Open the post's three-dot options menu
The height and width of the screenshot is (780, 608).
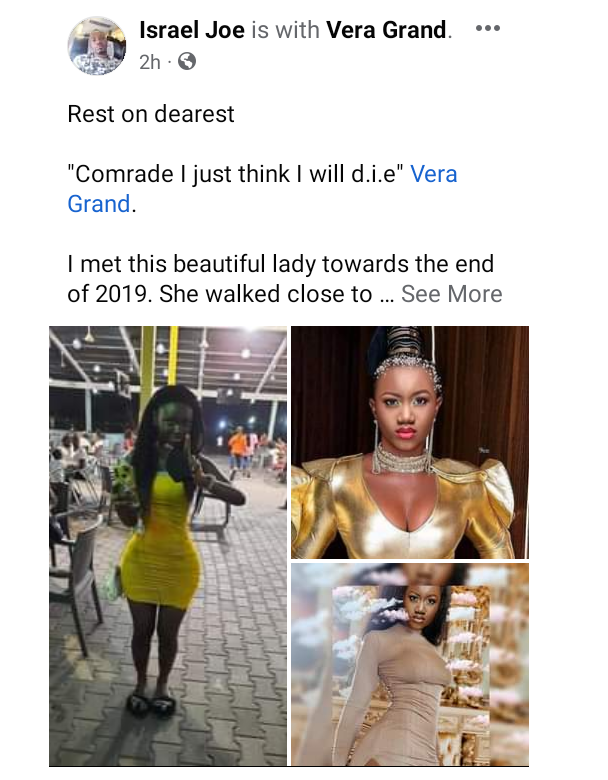(487, 28)
